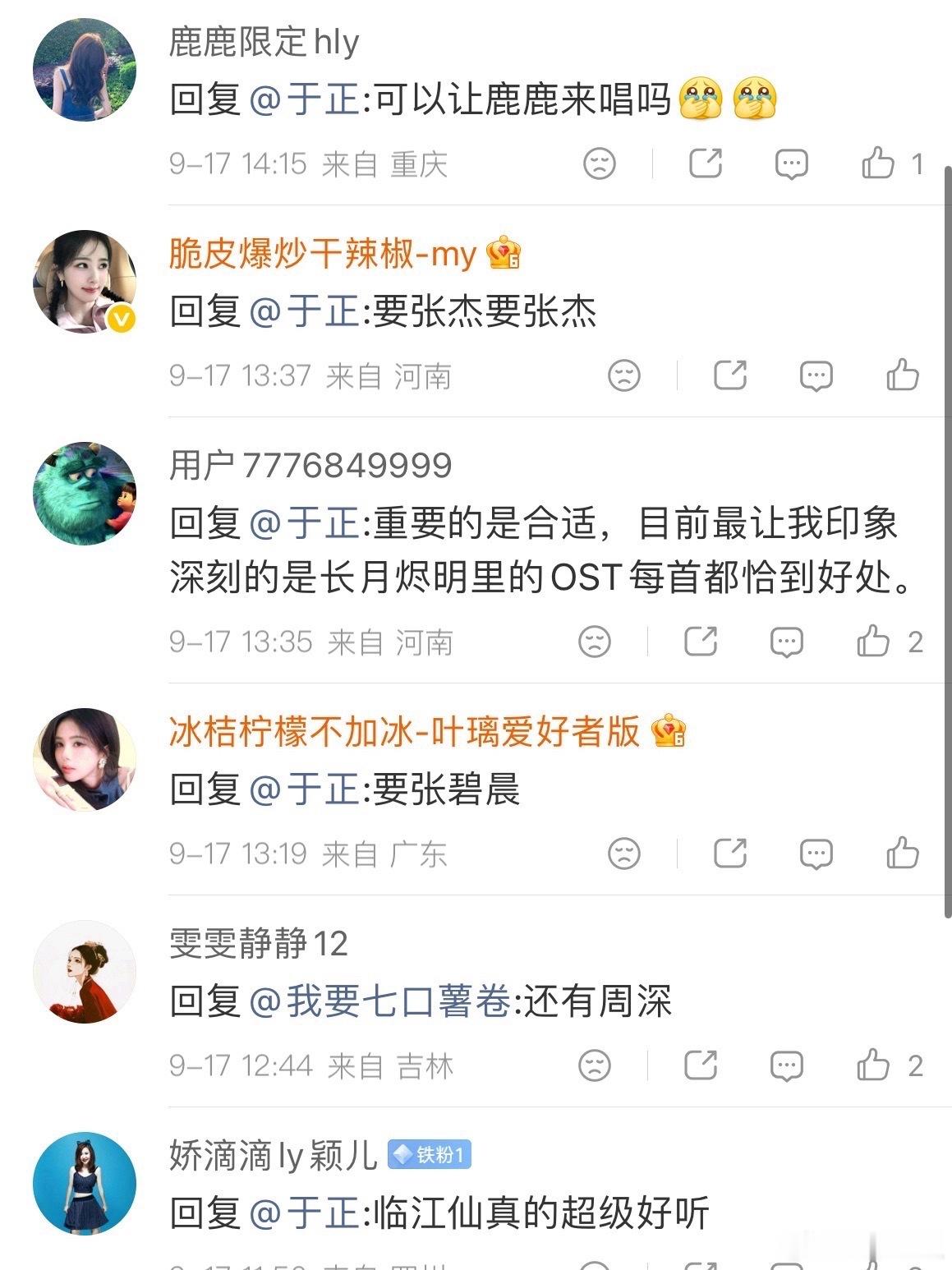Share 用户7776849999's comment
The width and height of the screenshot is (952, 1270).
tap(700, 641)
